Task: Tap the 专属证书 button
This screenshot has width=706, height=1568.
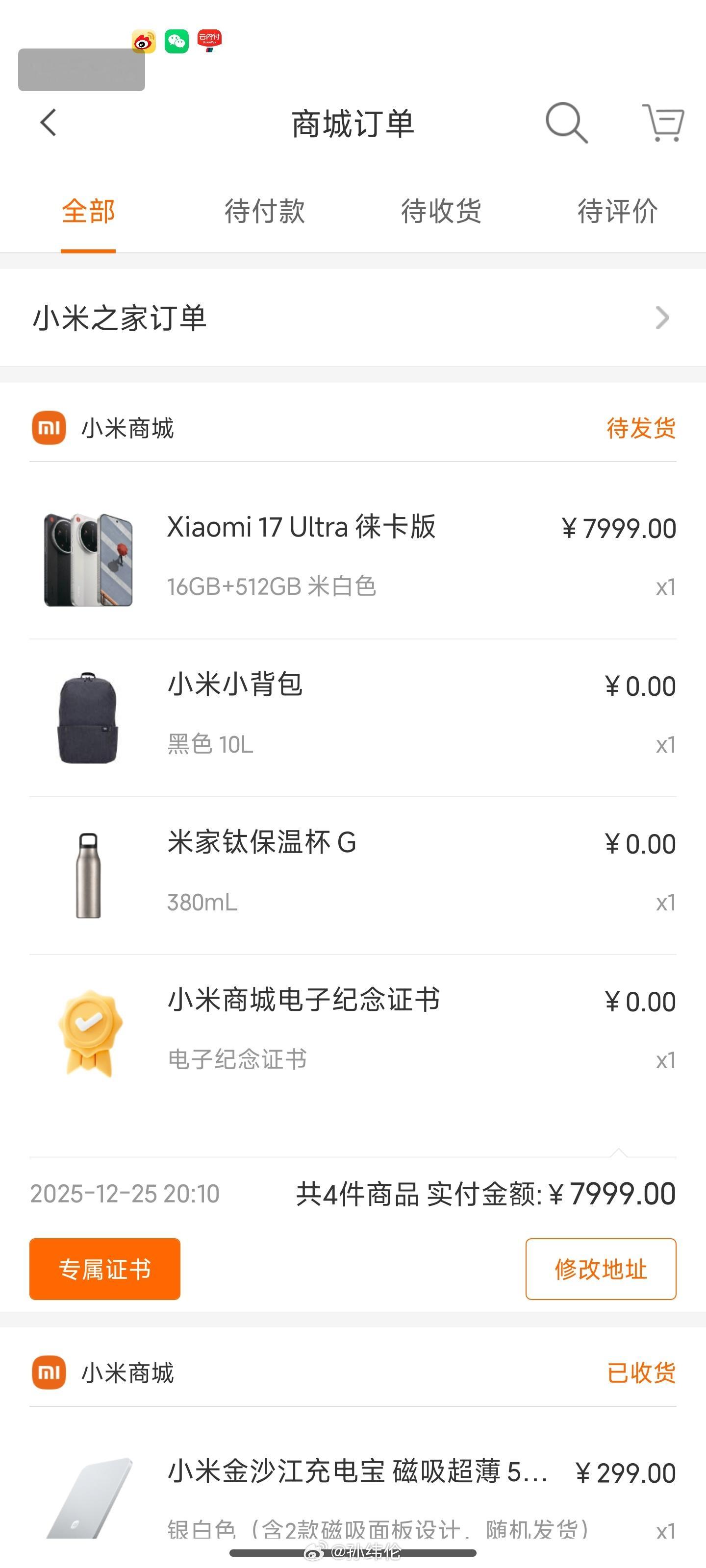Action: tap(105, 1269)
